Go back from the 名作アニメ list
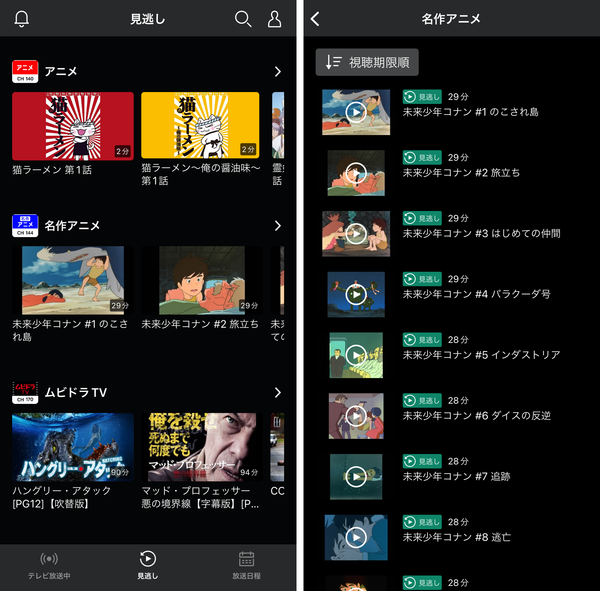Screen dimensions: 600x591 click(x=315, y=19)
